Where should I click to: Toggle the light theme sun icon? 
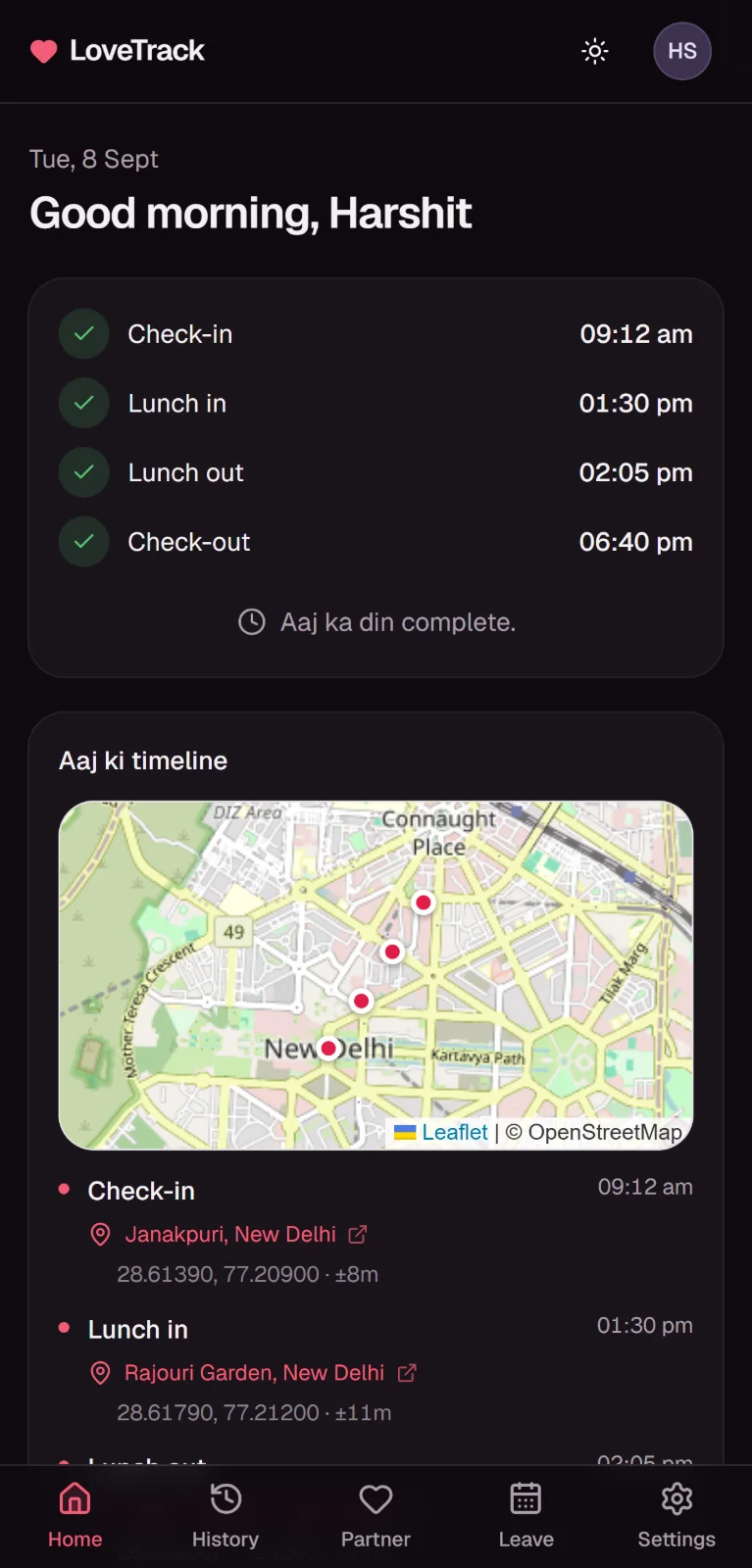595,51
